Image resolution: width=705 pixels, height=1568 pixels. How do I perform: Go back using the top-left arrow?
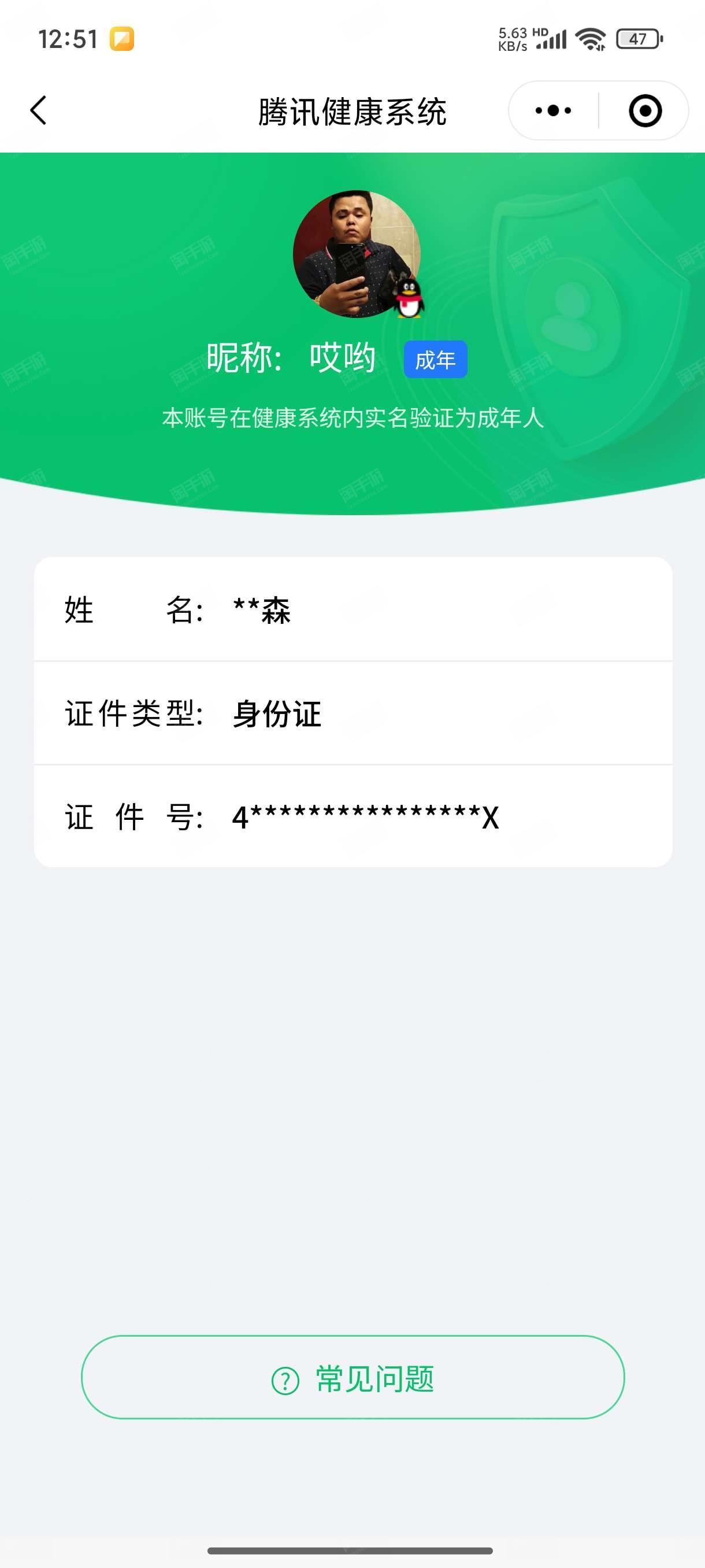tap(38, 111)
